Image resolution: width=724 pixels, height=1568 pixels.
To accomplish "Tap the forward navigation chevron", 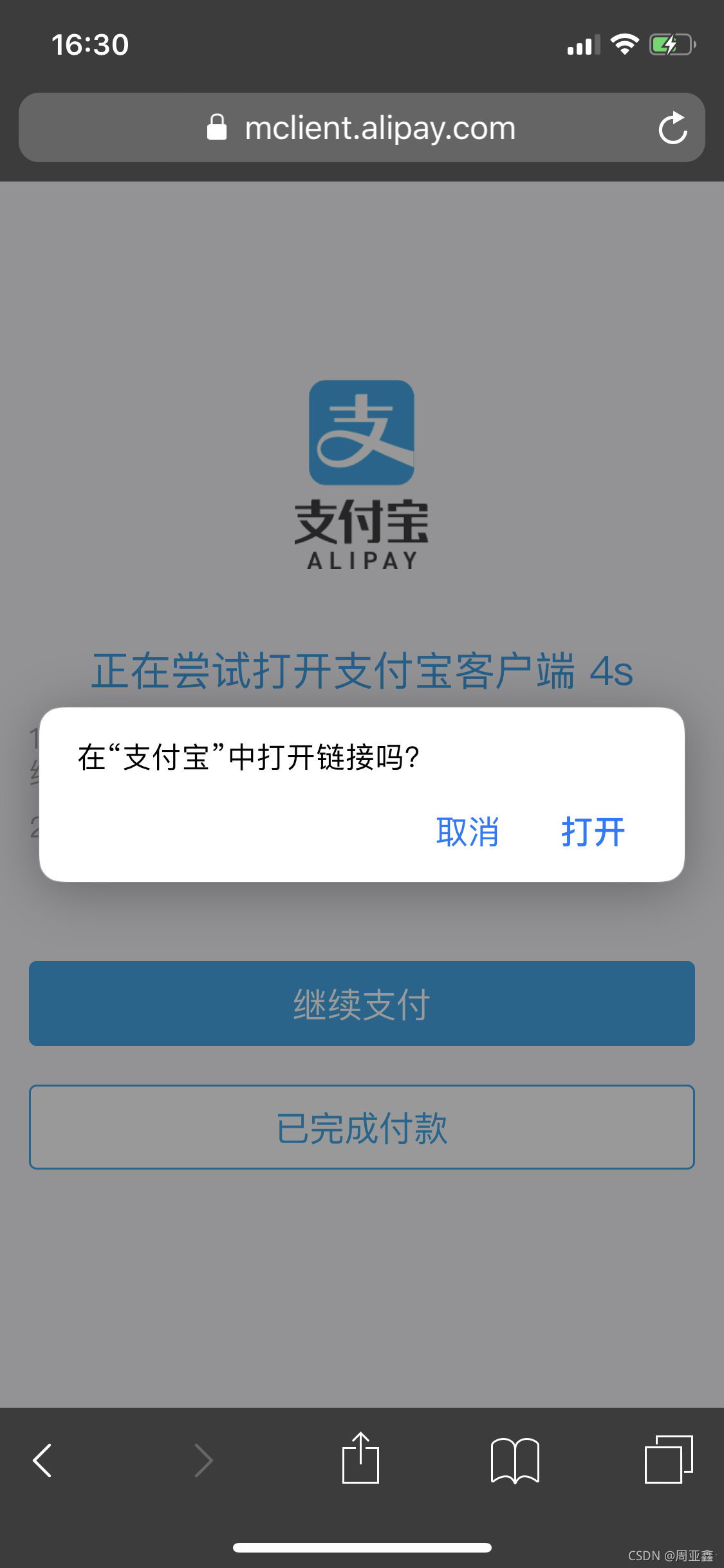I will click(203, 1460).
